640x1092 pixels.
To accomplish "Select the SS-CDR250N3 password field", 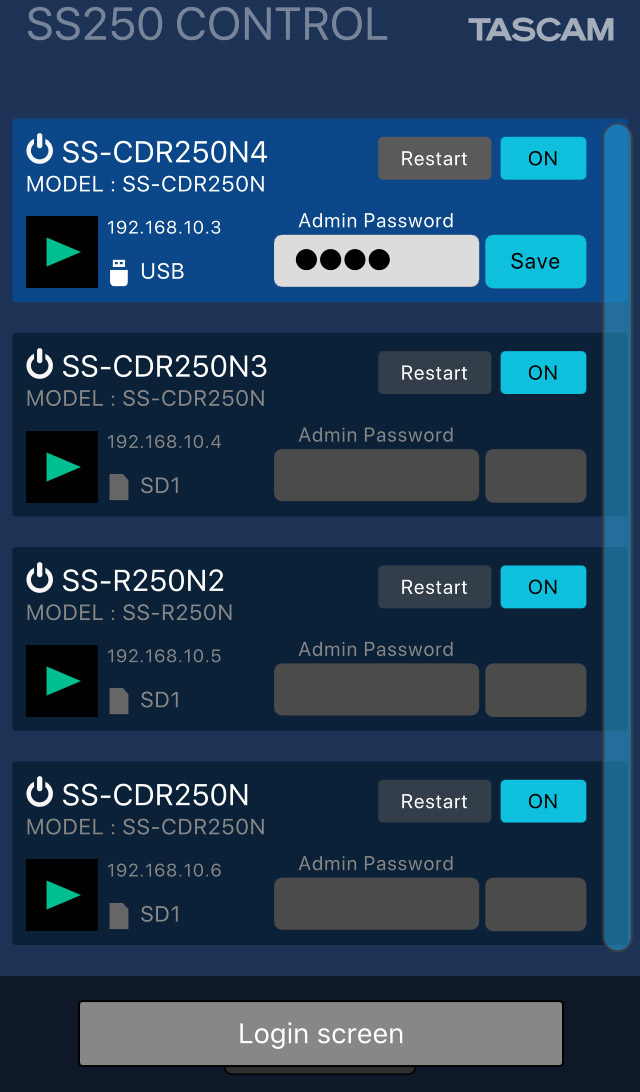I will 376,475.
